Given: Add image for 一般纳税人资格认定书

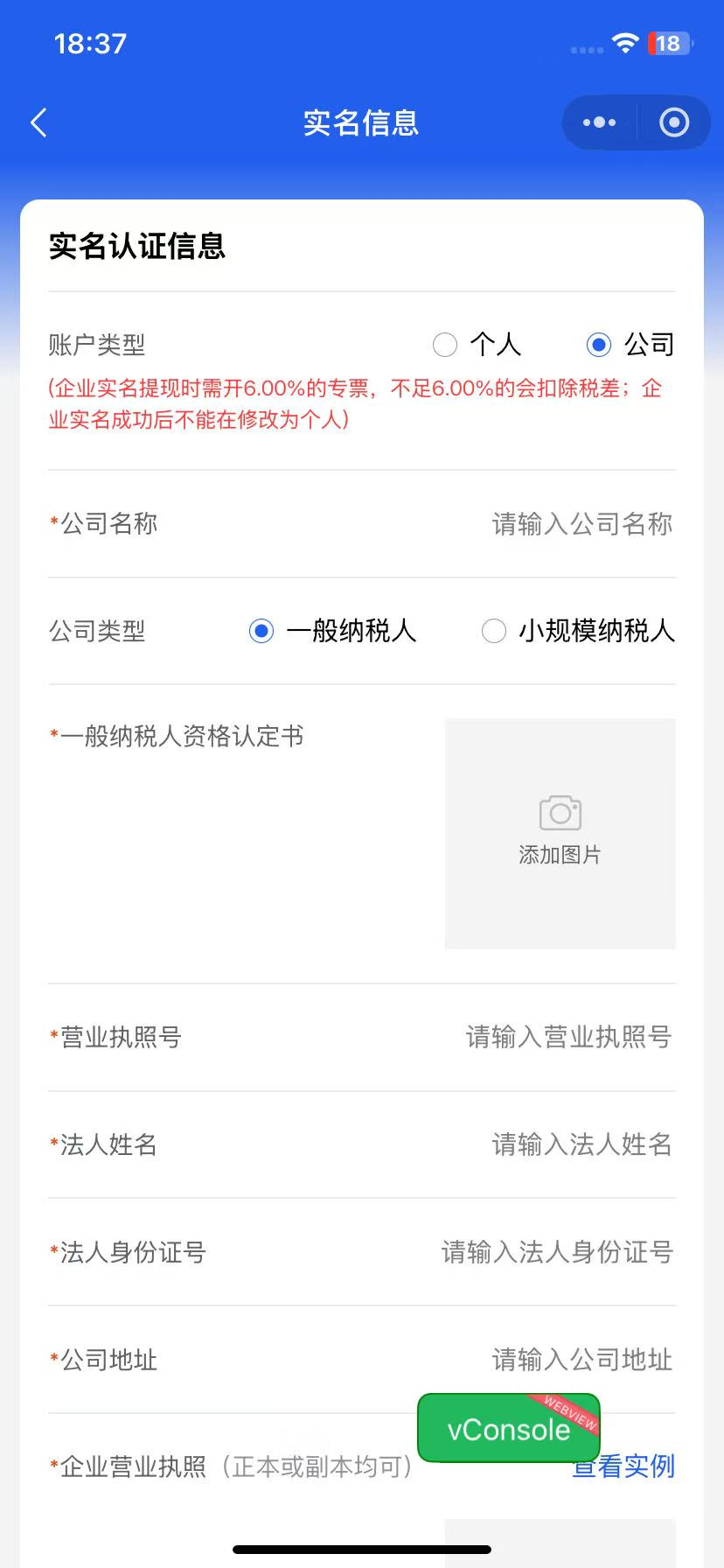Looking at the screenshot, I should pos(560,833).
